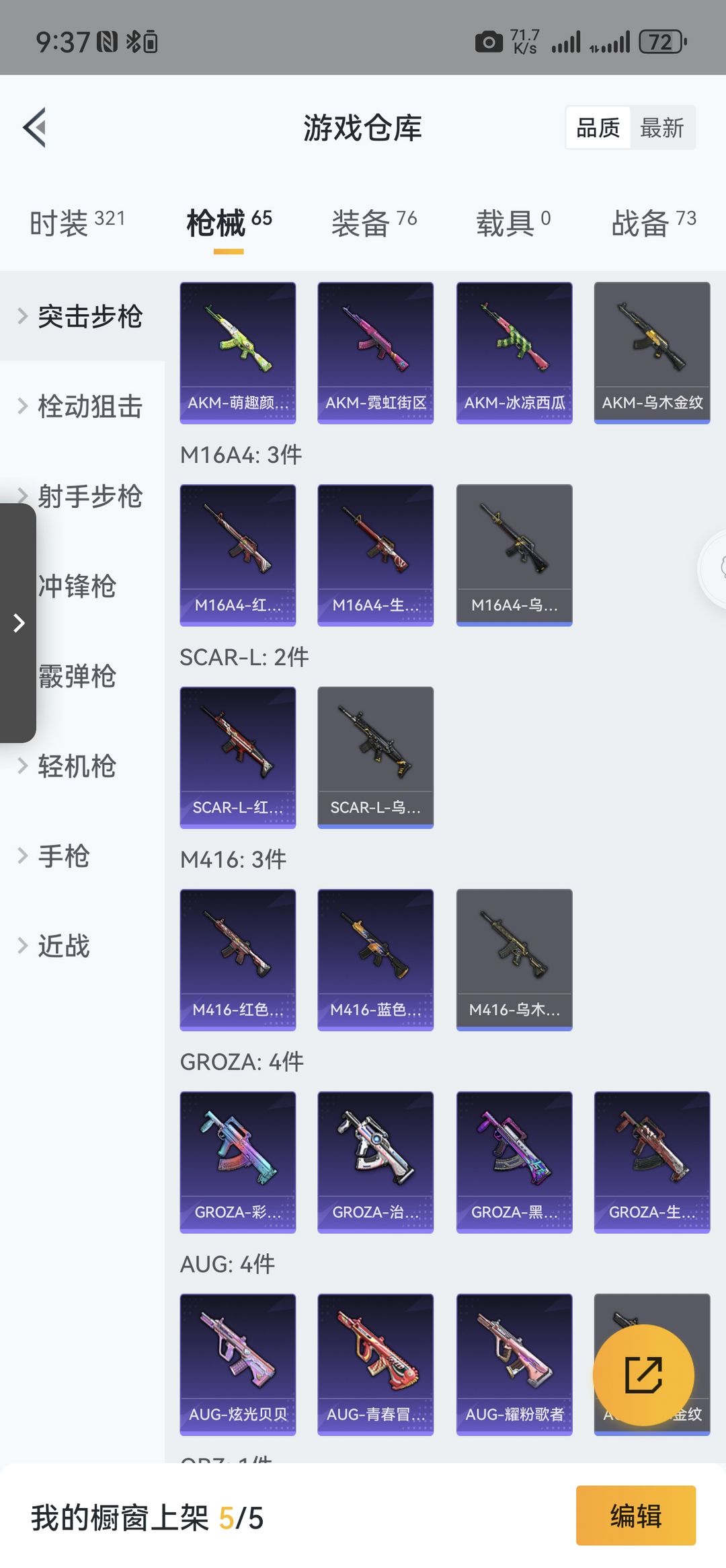Viewport: 726px width, 1568px height.
Task: Tap the yellow share floating button
Action: tap(643, 1375)
